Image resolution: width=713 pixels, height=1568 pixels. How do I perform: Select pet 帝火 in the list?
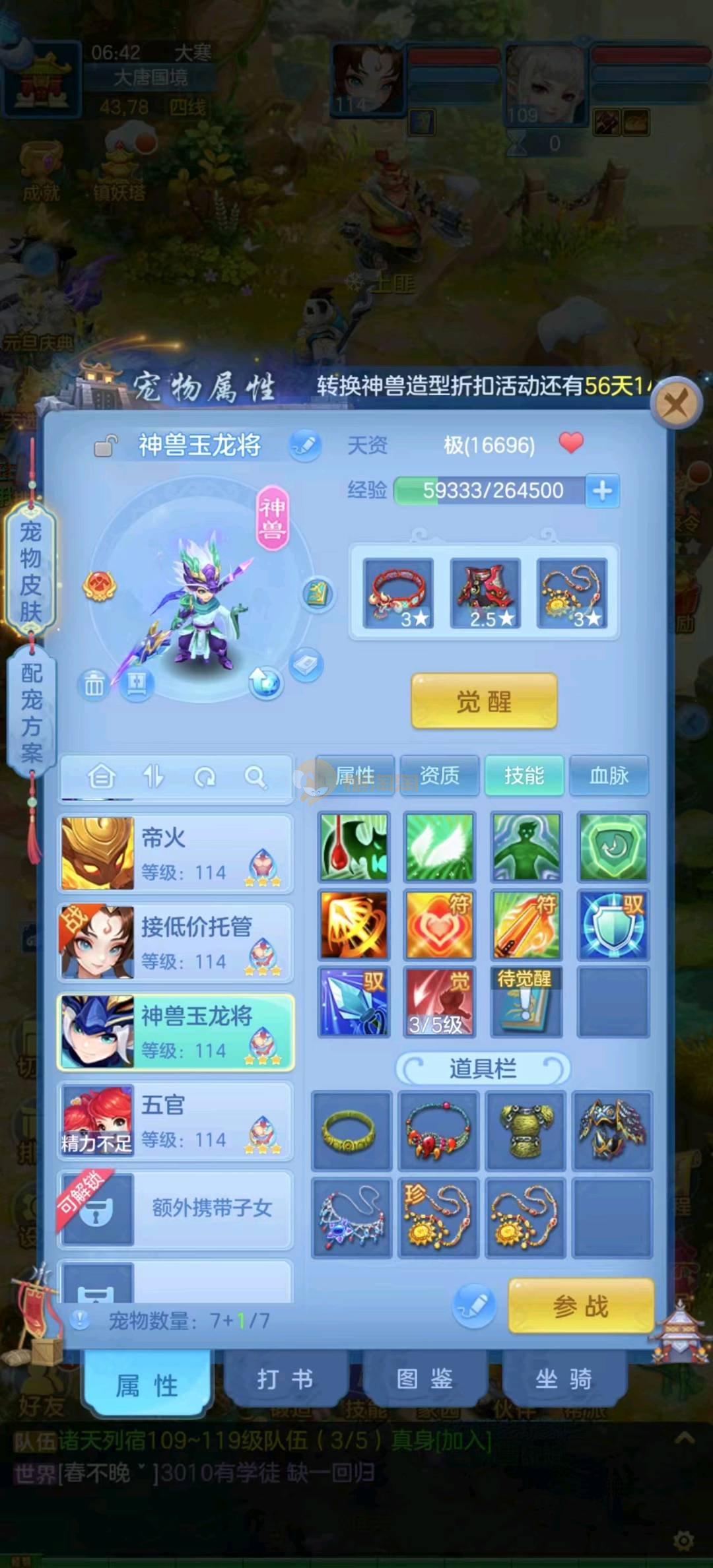[x=176, y=854]
